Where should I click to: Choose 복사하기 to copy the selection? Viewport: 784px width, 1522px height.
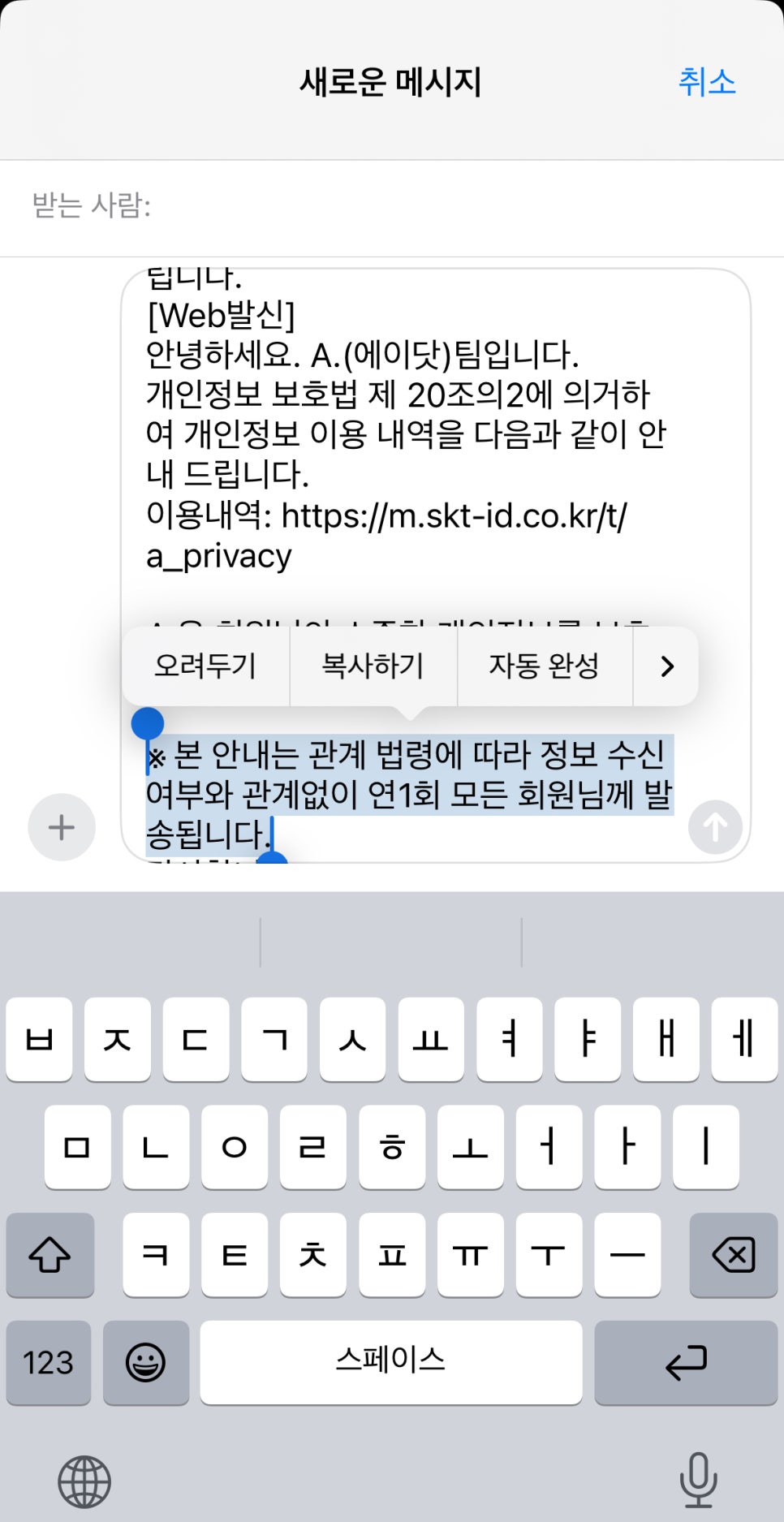click(373, 666)
